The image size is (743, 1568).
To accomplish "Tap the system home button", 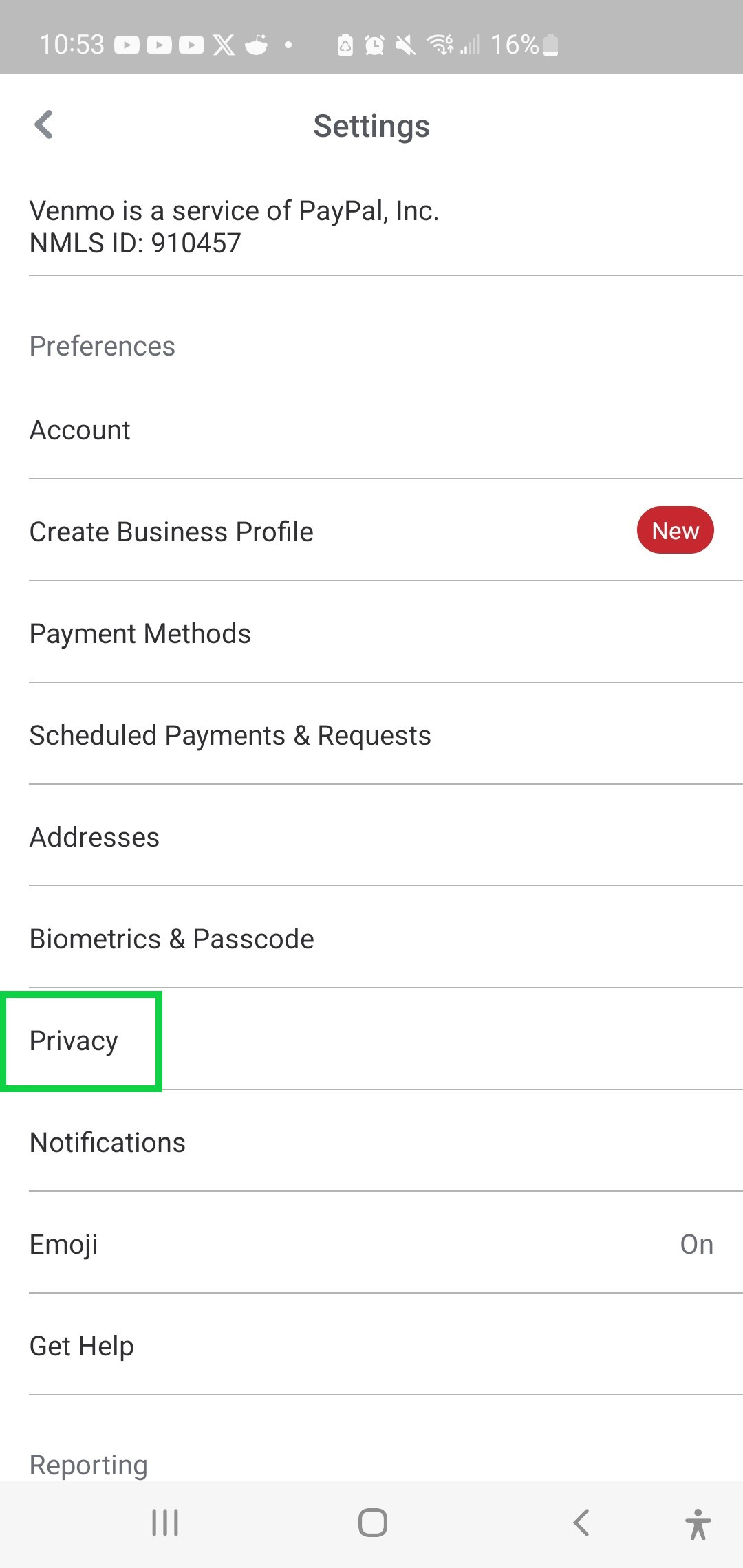I will 372,1523.
